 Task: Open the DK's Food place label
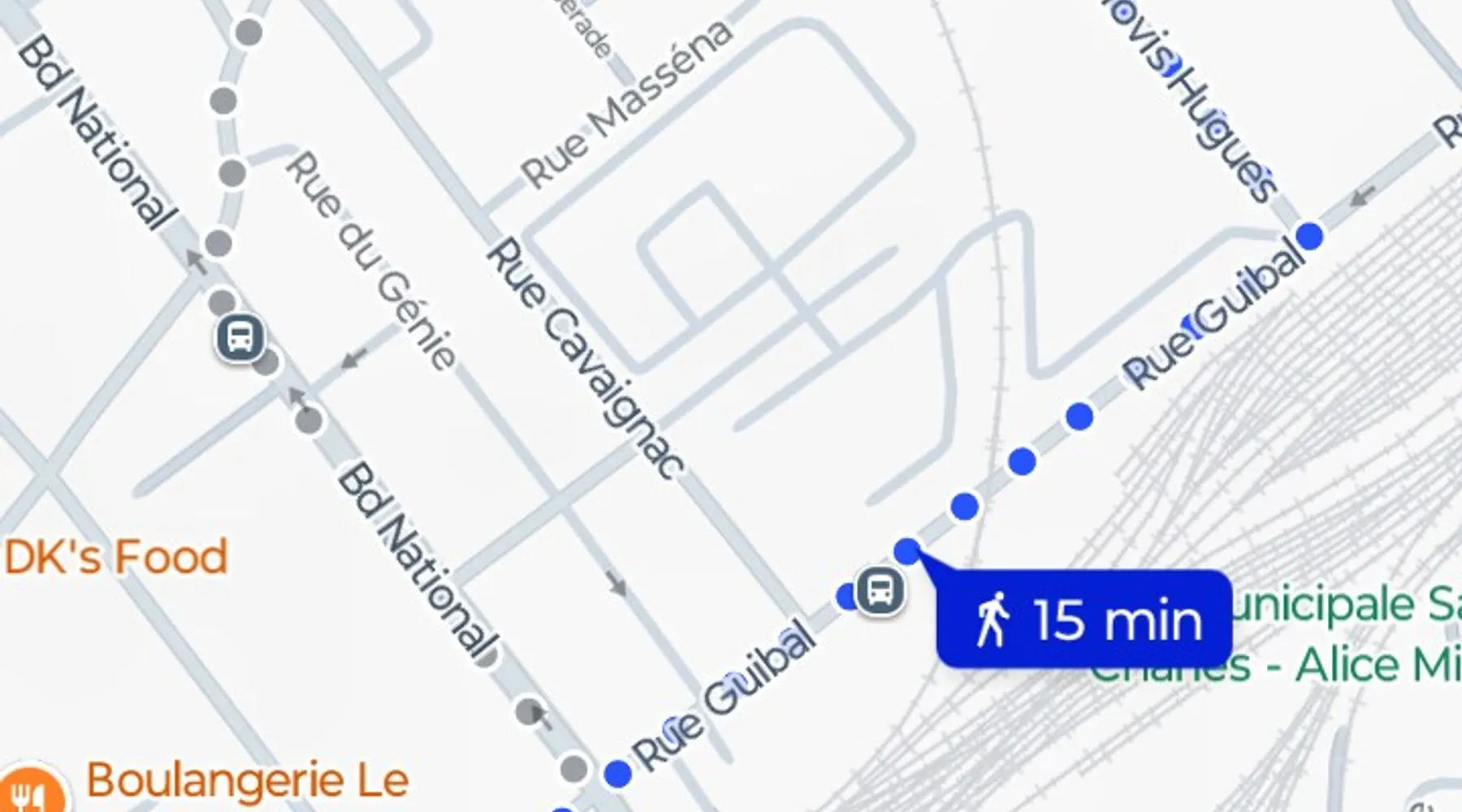point(115,558)
